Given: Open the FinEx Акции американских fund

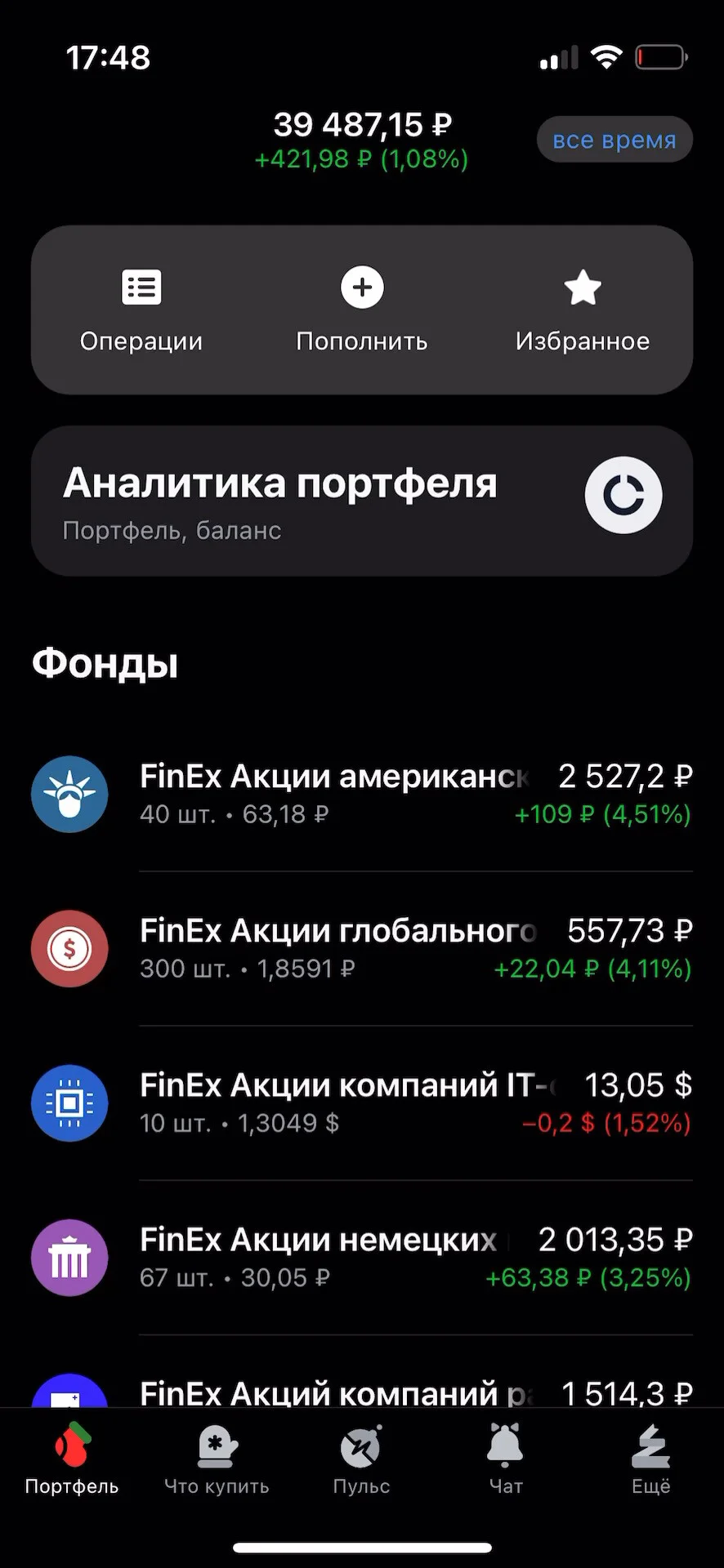Looking at the screenshot, I should [362, 794].
